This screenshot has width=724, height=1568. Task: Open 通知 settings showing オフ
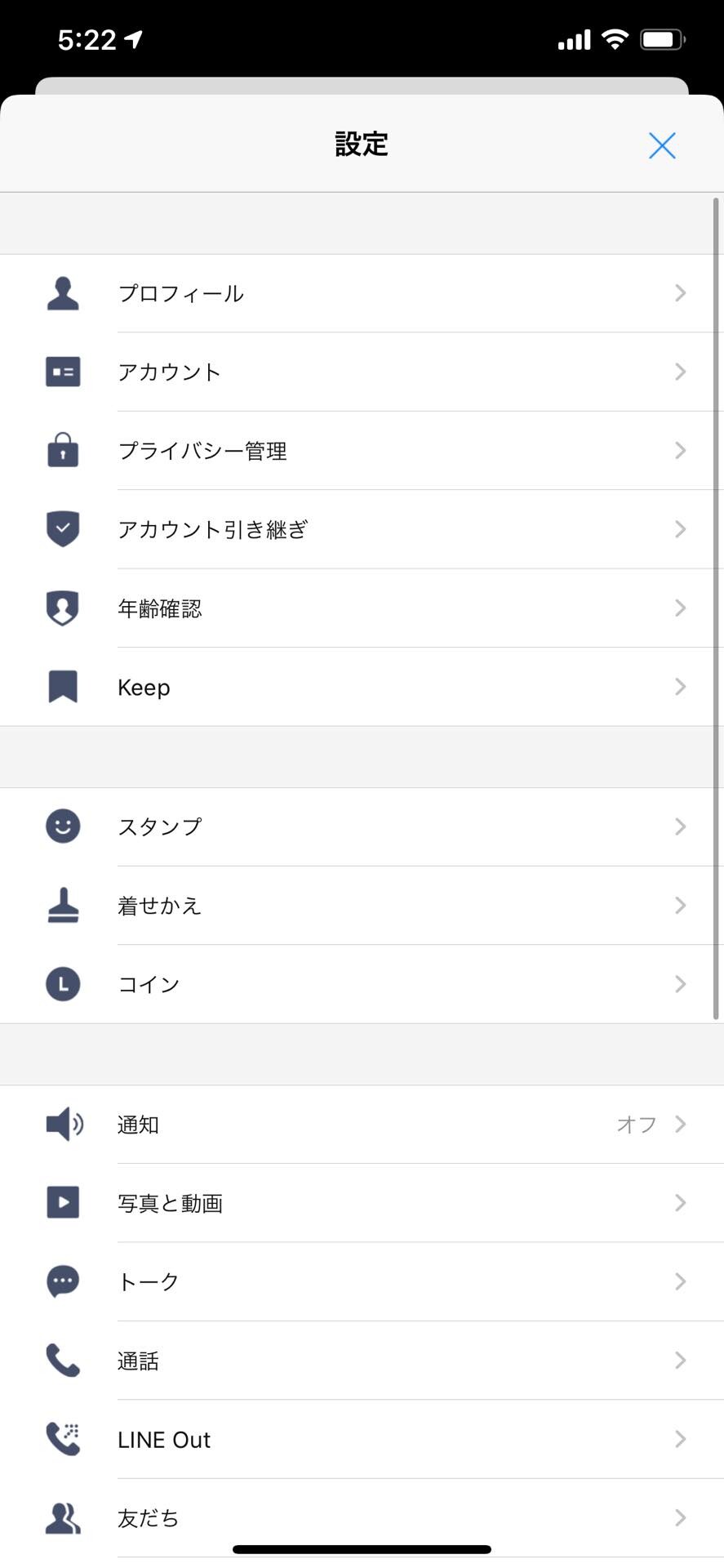point(362,1125)
